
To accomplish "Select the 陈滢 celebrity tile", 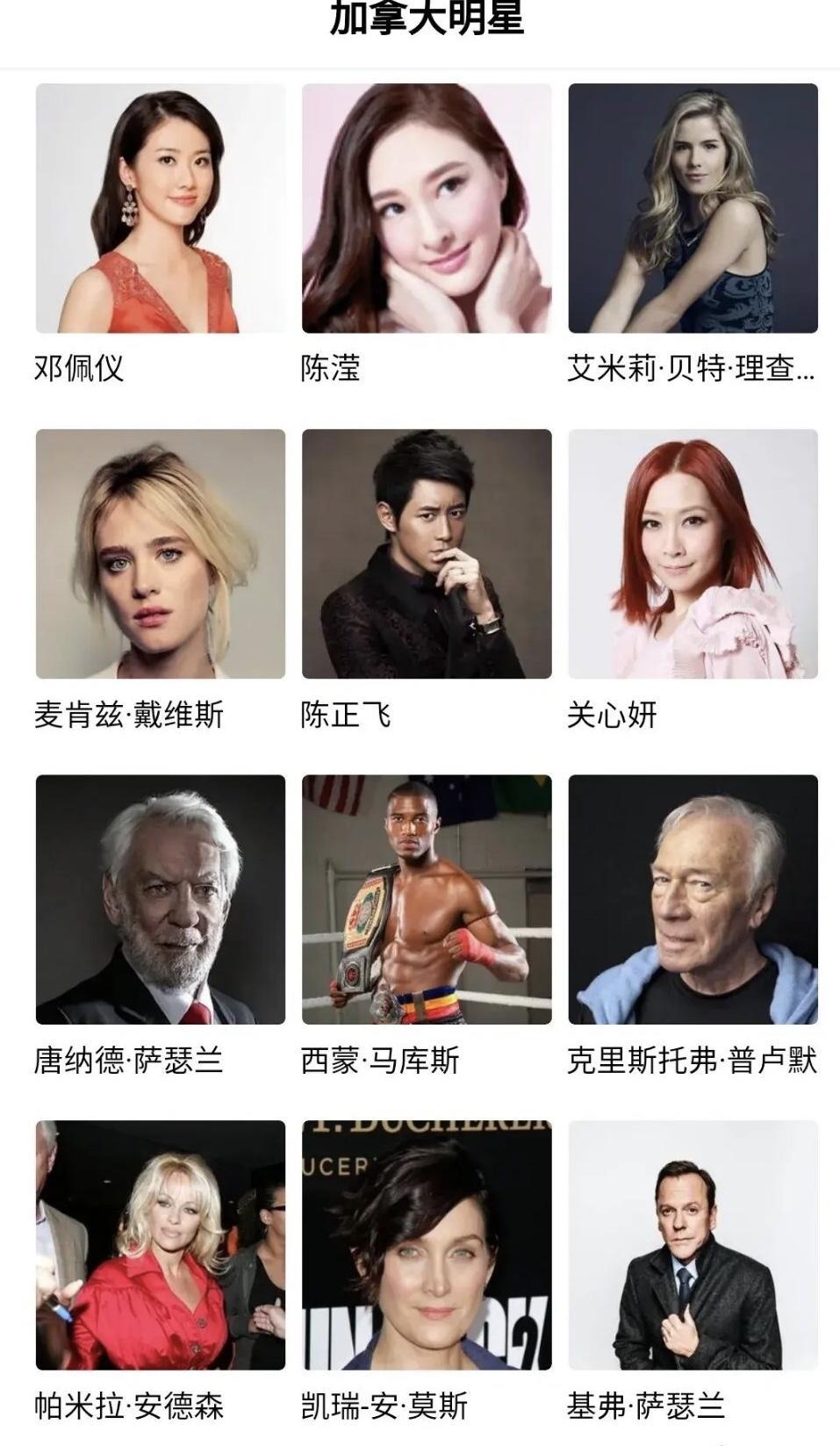I will click(427, 208).
